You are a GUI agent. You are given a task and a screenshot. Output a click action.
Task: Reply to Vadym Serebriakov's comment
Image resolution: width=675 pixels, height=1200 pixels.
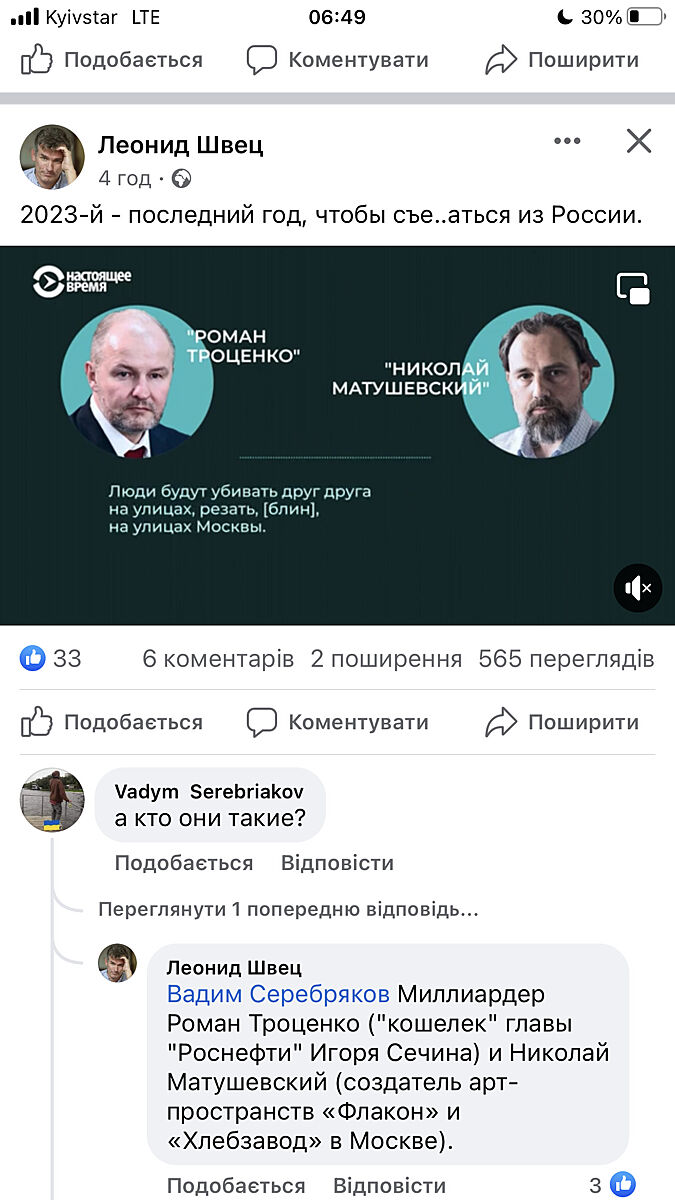337,863
